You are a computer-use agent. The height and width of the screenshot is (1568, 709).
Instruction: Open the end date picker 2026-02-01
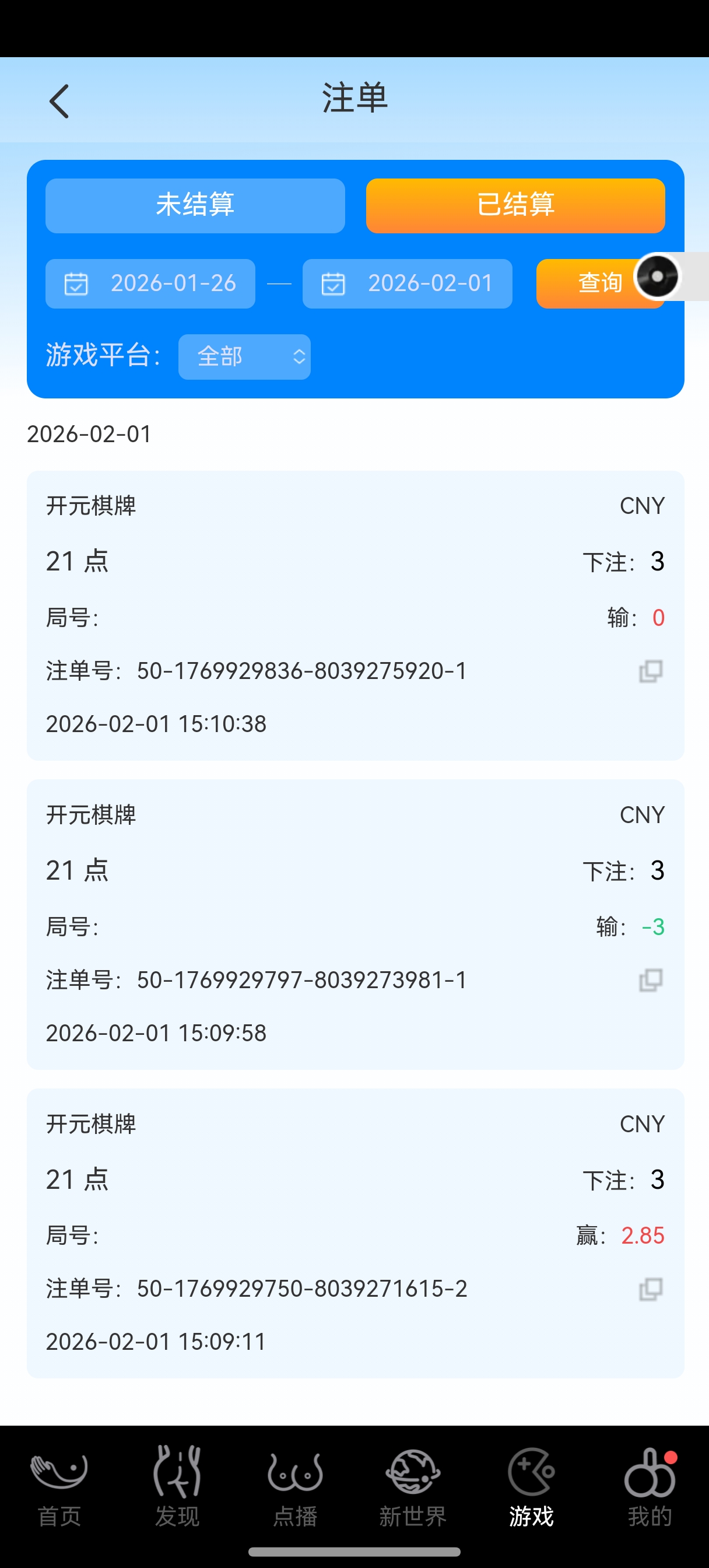407,283
